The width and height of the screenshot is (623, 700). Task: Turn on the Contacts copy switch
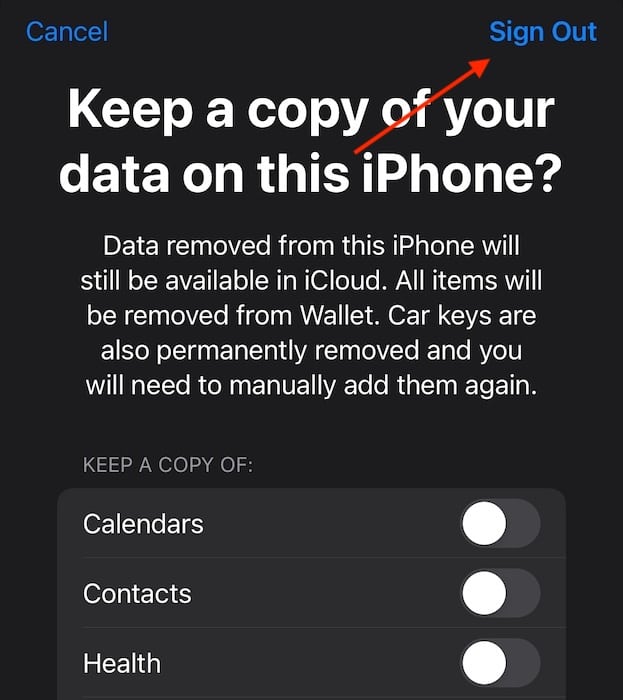[500, 594]
